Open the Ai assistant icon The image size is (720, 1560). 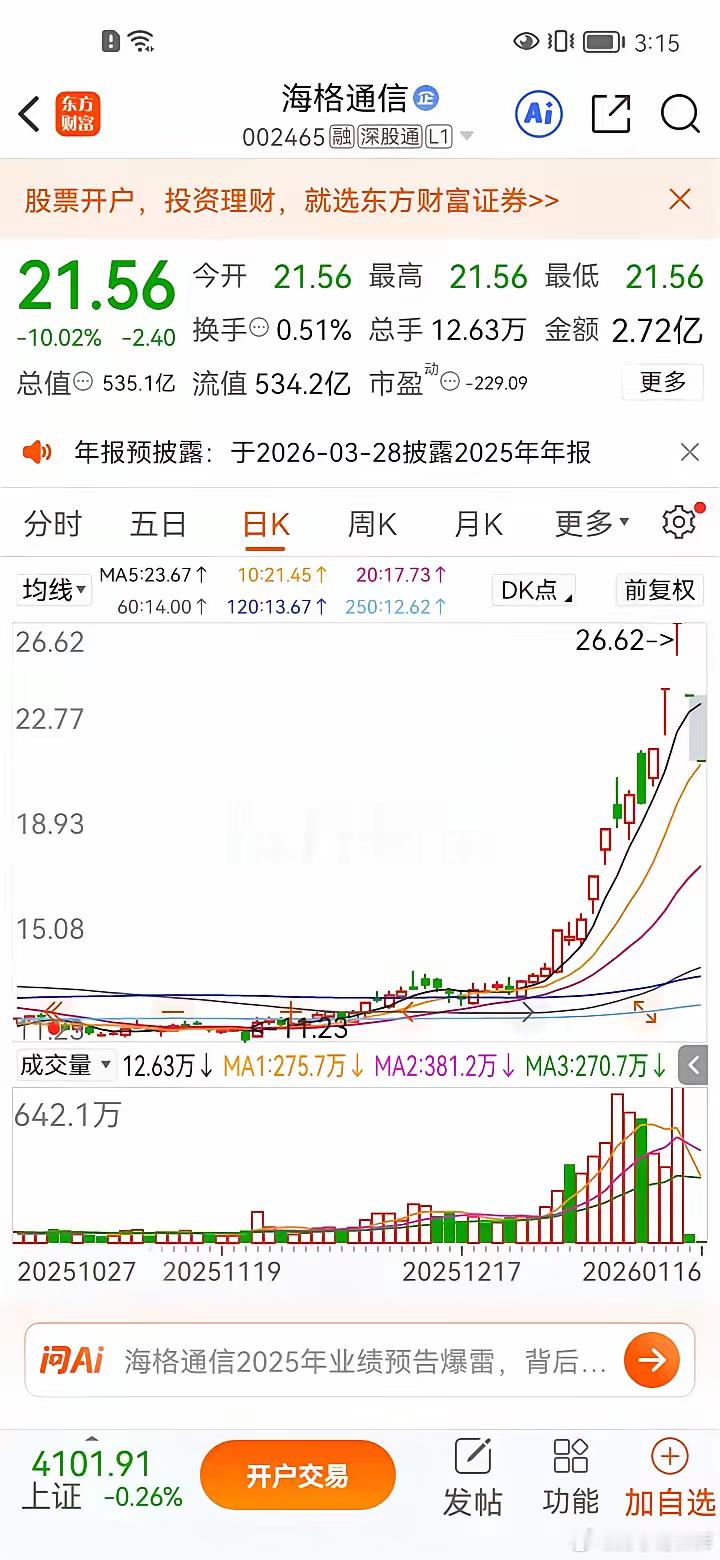click(x=539, y=114)
